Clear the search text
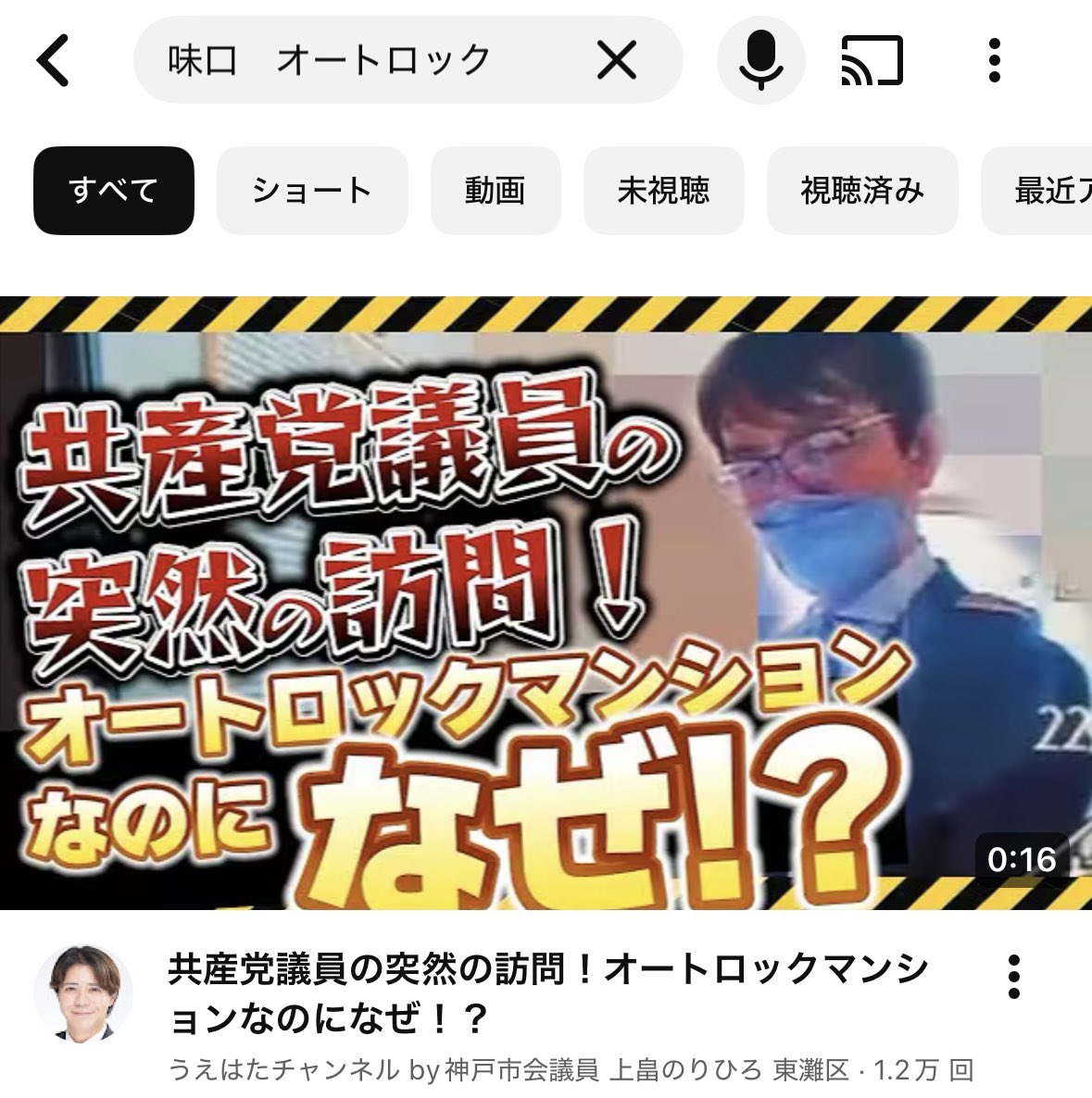1092x1098 pixels. (x=616, y=61)
